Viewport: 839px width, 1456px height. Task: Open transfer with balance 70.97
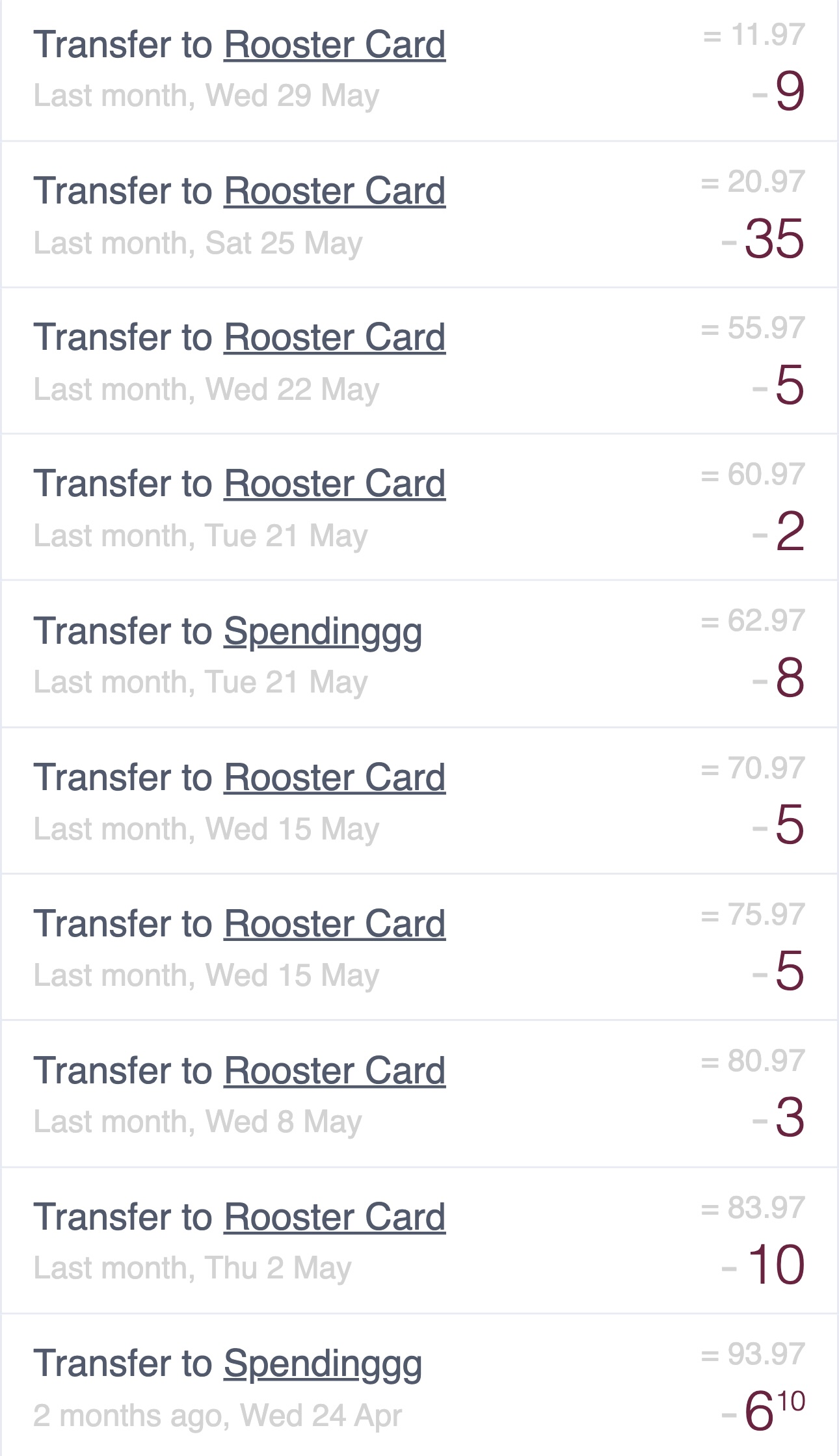coord(419,801)
